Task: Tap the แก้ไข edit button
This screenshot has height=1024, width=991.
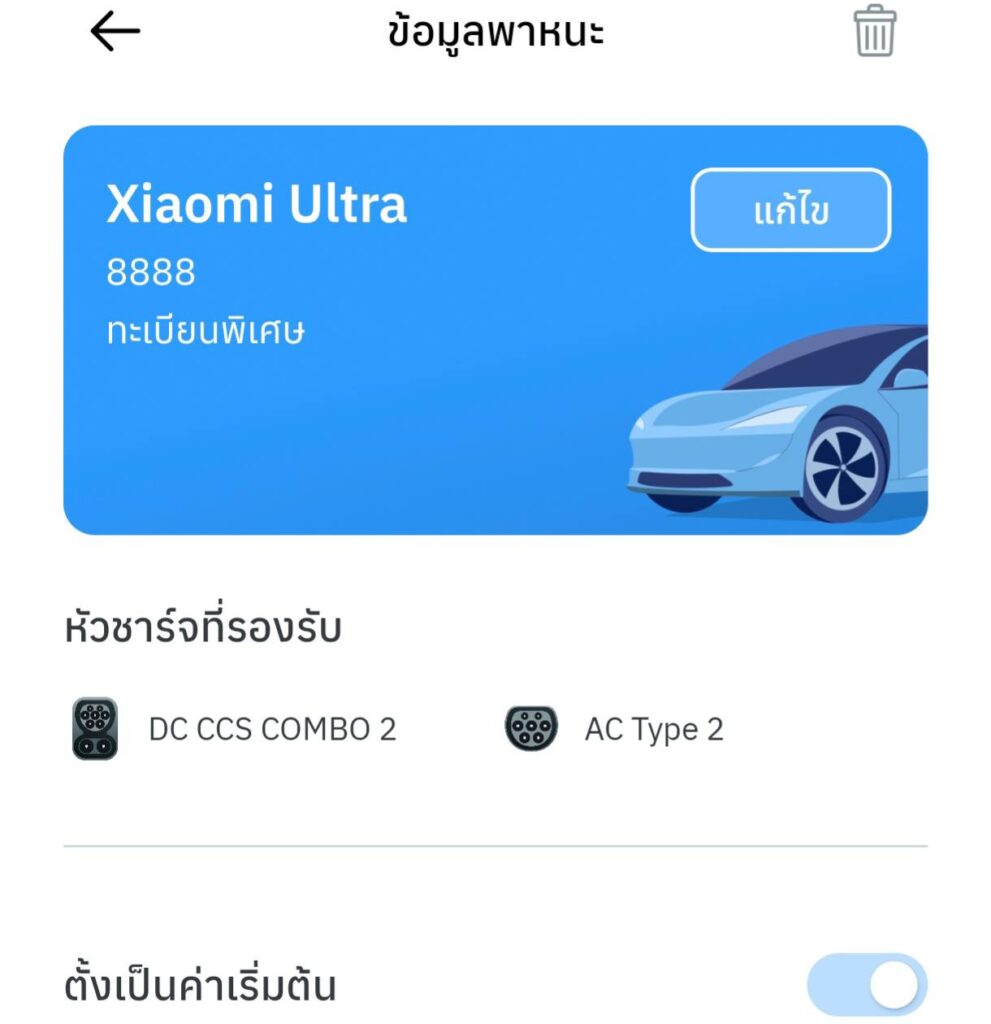Action: [790, 210]
